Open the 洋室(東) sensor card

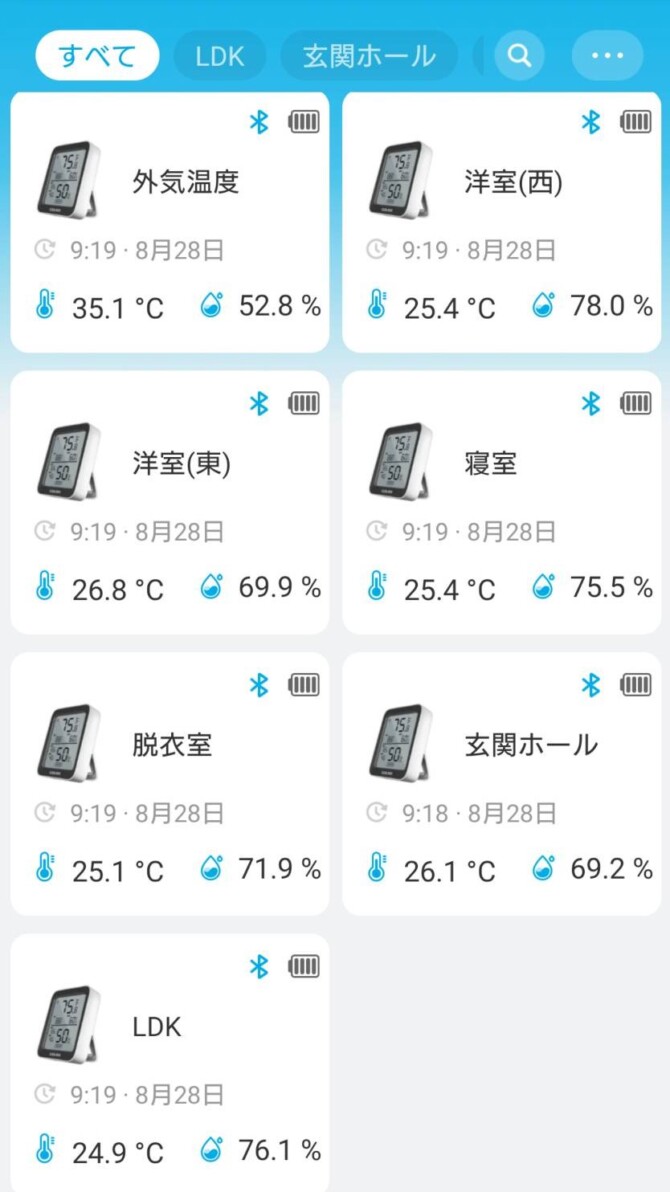170,502
